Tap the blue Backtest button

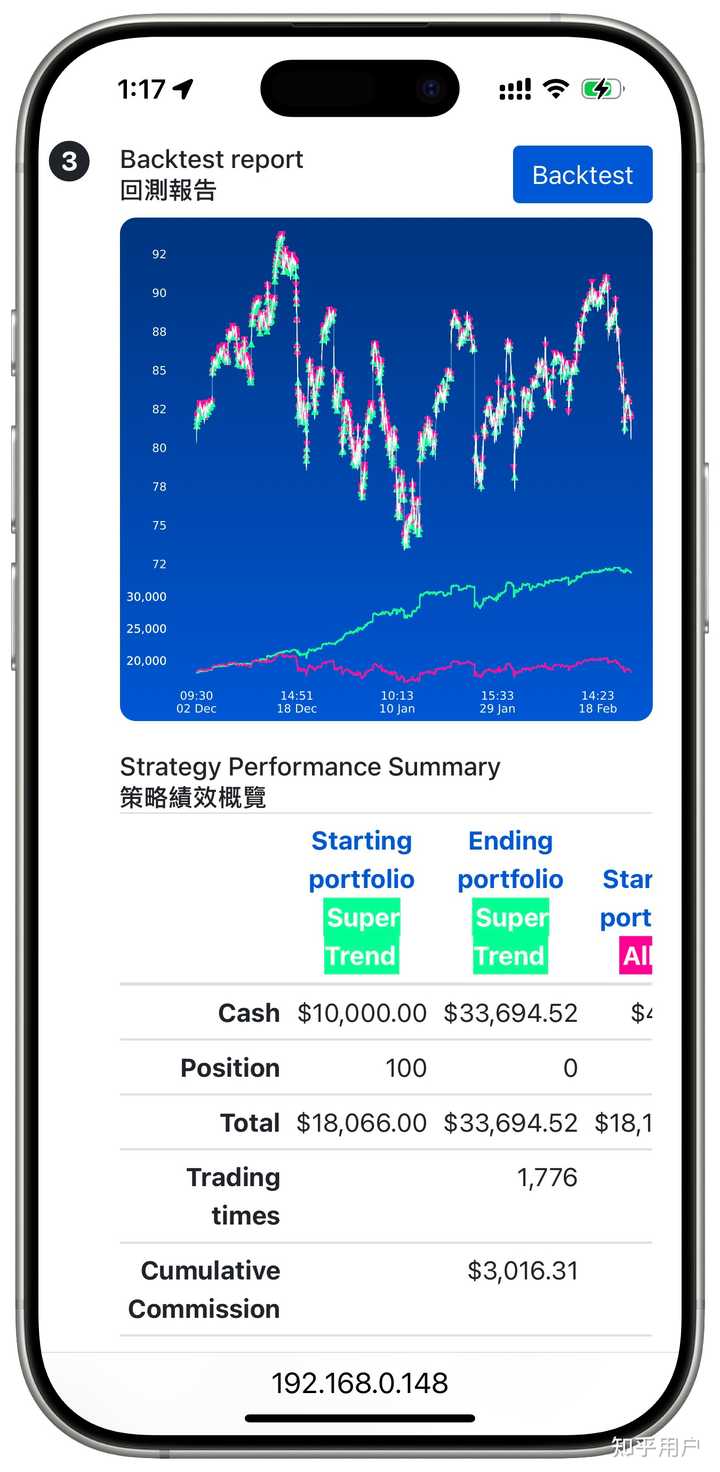[583, 174]
